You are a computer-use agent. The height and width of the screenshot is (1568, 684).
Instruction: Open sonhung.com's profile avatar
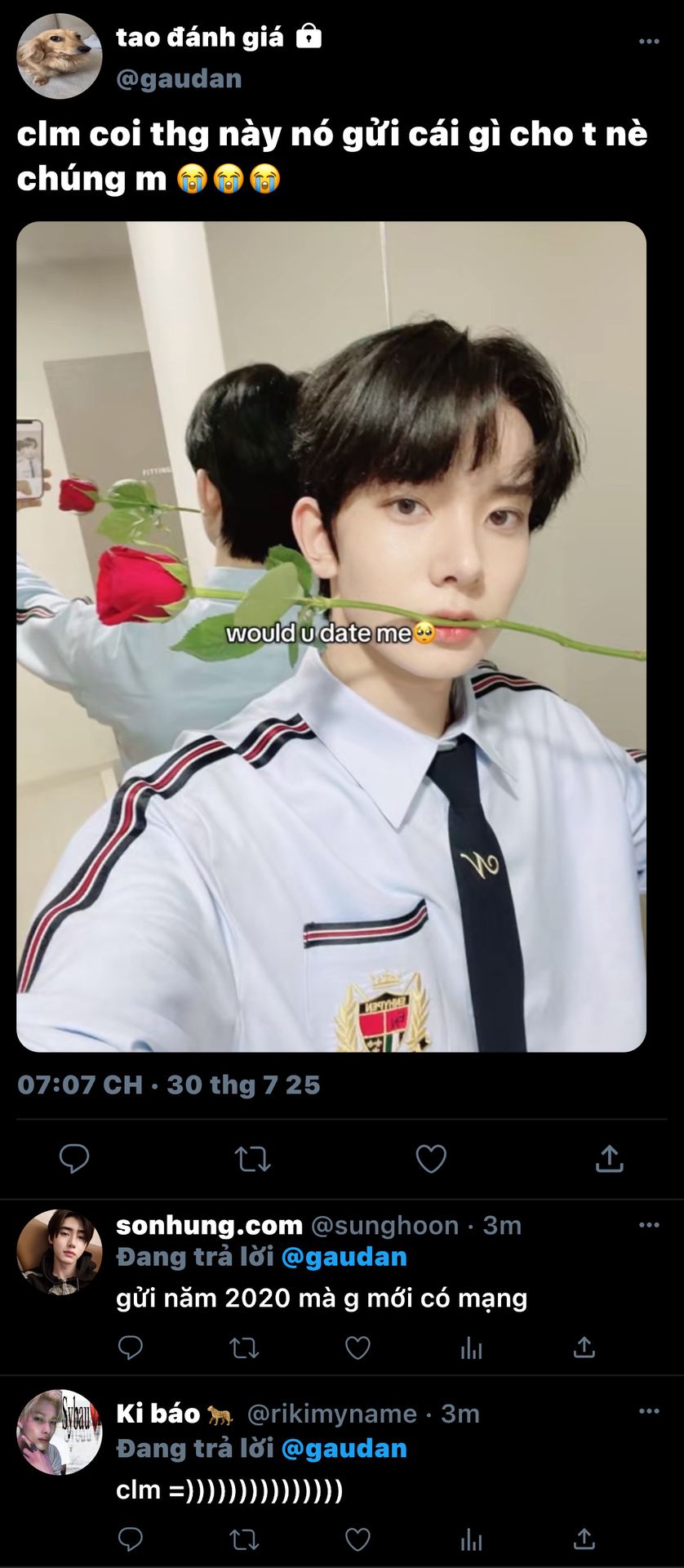[60, 1252]
